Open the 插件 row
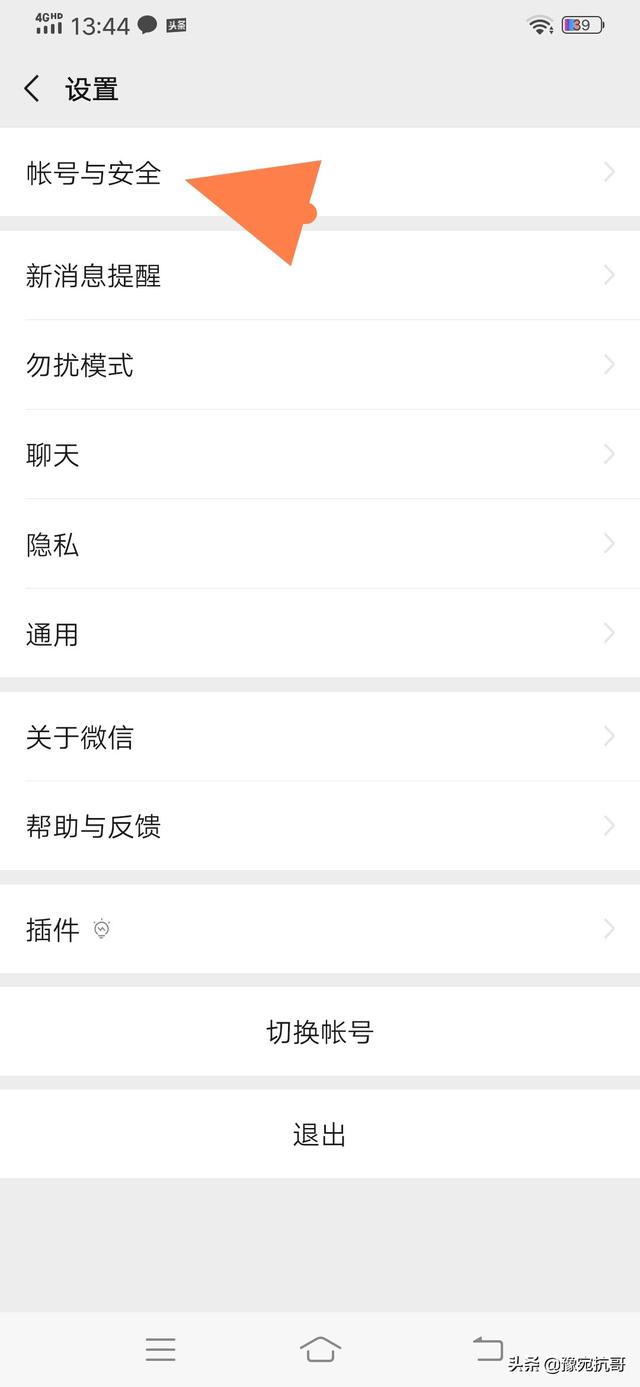The width and height of the screenshot is (640, 1387). pos(320,930)
